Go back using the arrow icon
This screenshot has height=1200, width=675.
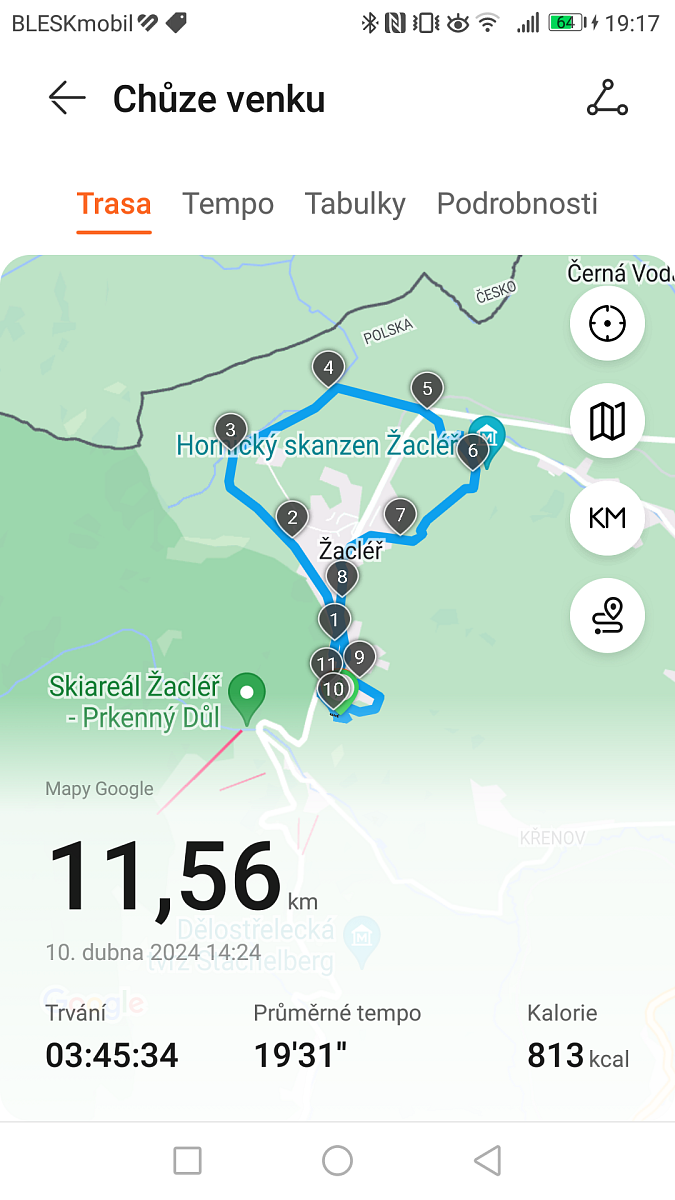tap(67, 98)
